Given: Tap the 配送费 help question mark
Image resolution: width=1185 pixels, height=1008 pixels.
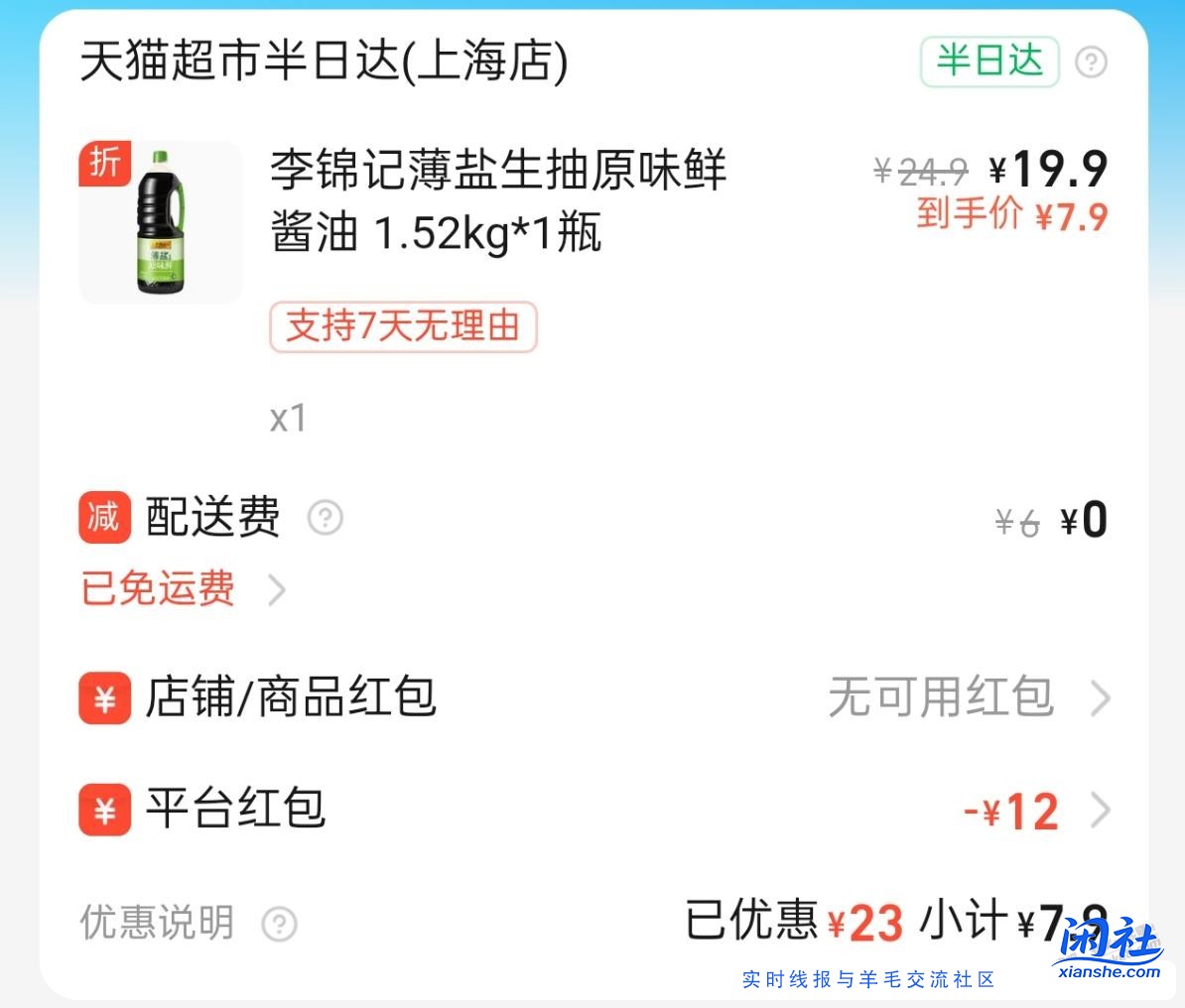Looking at the screenshot, I should click(326, 518).
